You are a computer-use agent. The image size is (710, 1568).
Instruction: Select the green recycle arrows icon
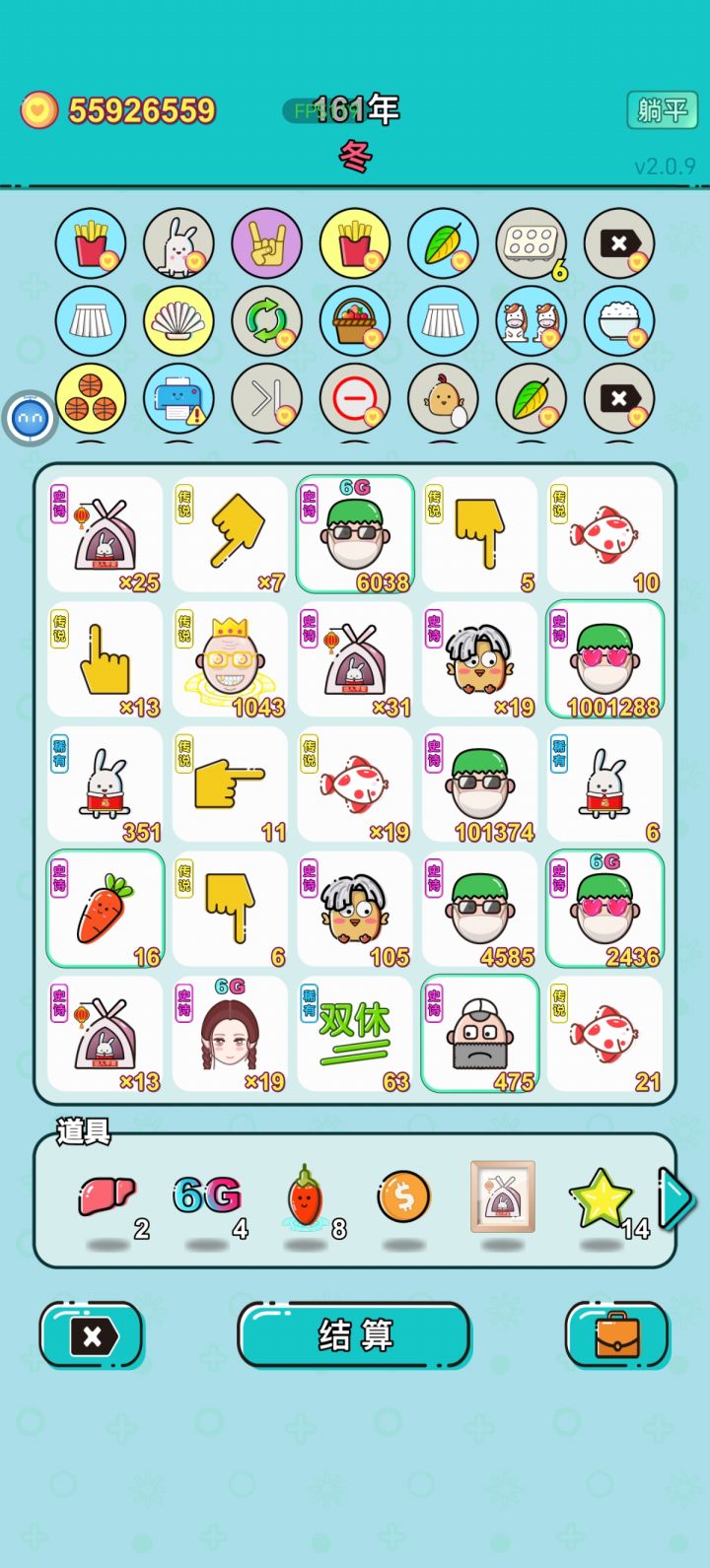click(x=266, y=321)
